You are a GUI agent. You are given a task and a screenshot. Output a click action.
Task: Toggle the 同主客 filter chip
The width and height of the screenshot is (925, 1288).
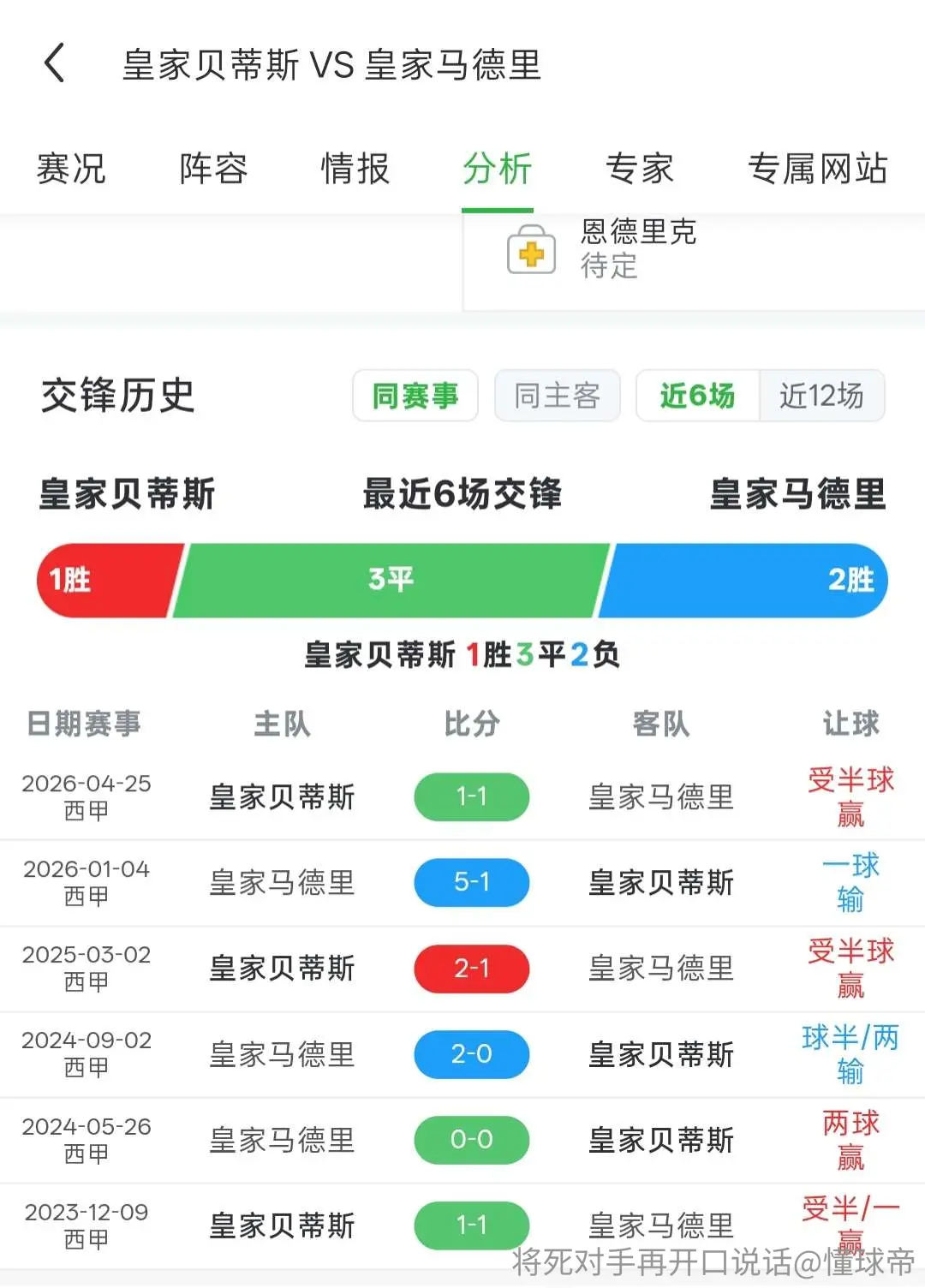(558, 396)
